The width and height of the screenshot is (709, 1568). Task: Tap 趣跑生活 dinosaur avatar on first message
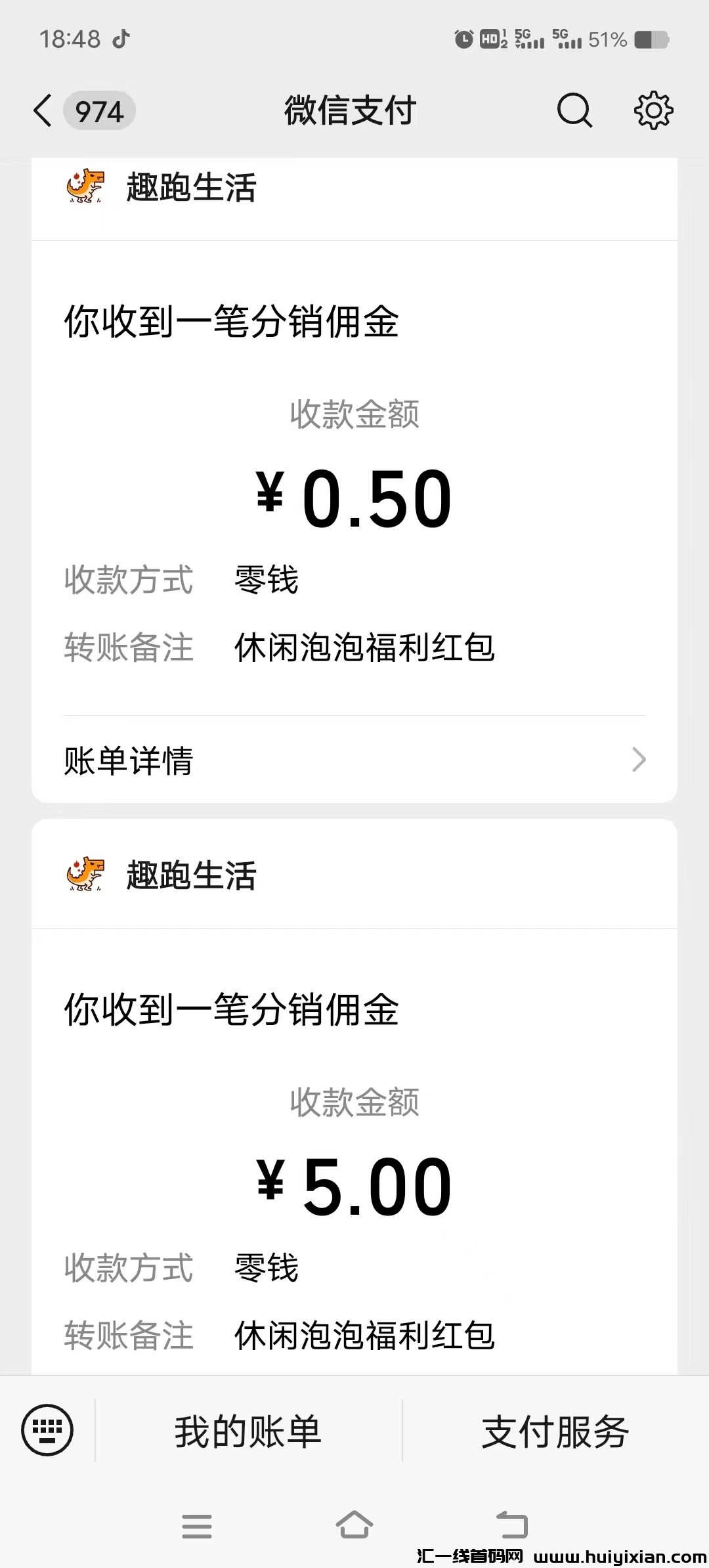(84, 188)
